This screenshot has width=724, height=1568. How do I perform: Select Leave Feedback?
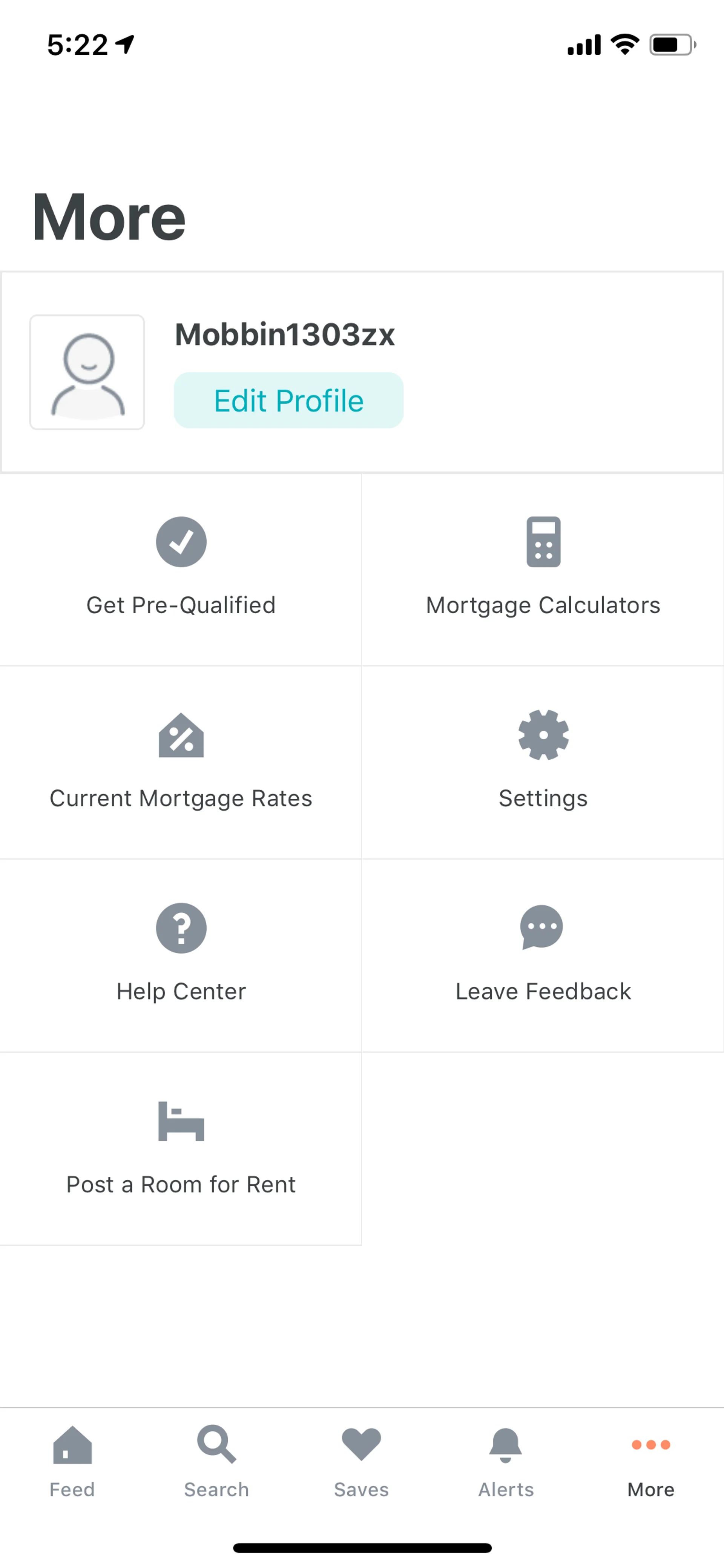click(543, 954)
